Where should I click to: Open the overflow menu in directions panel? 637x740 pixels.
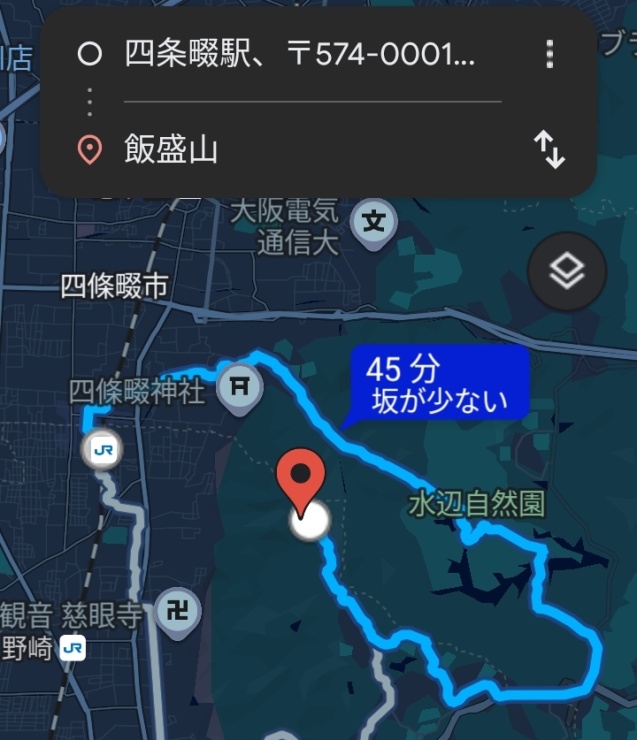coord(549,54)
